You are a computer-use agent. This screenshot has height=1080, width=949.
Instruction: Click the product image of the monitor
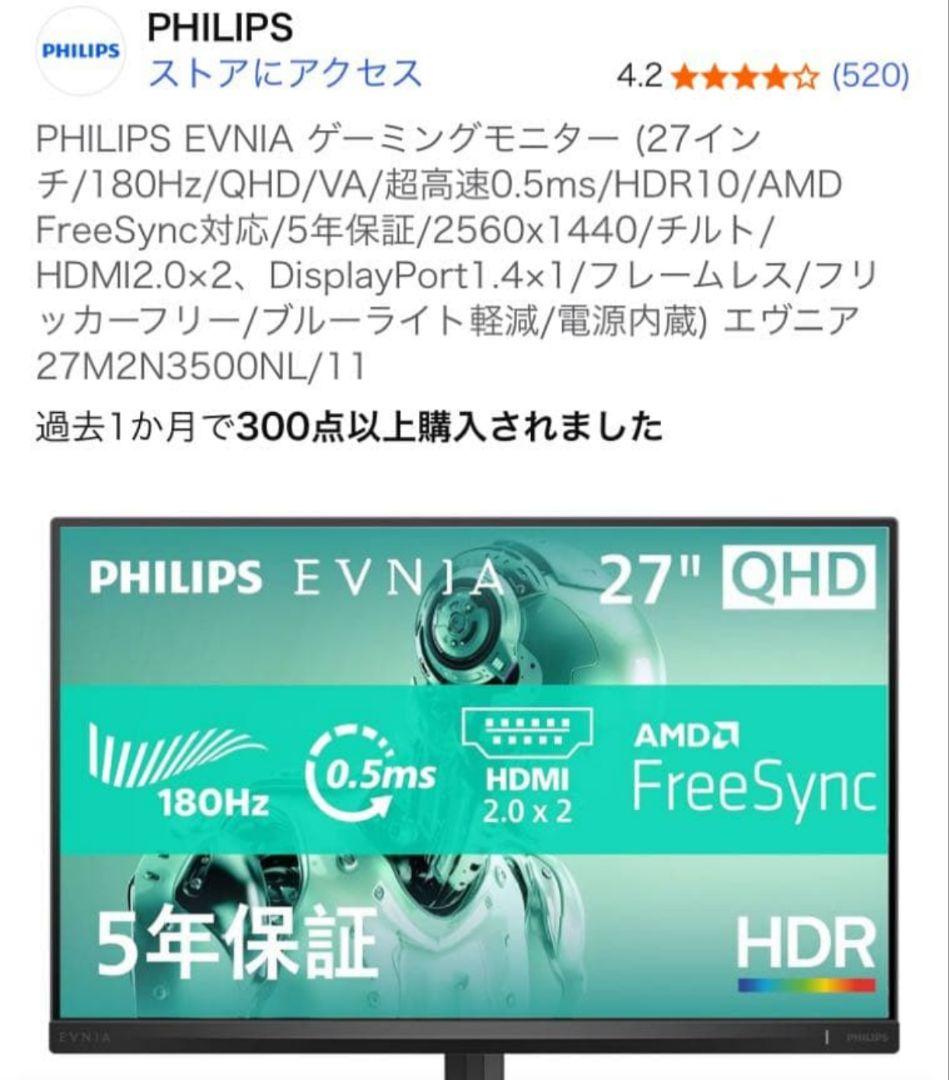474,790
